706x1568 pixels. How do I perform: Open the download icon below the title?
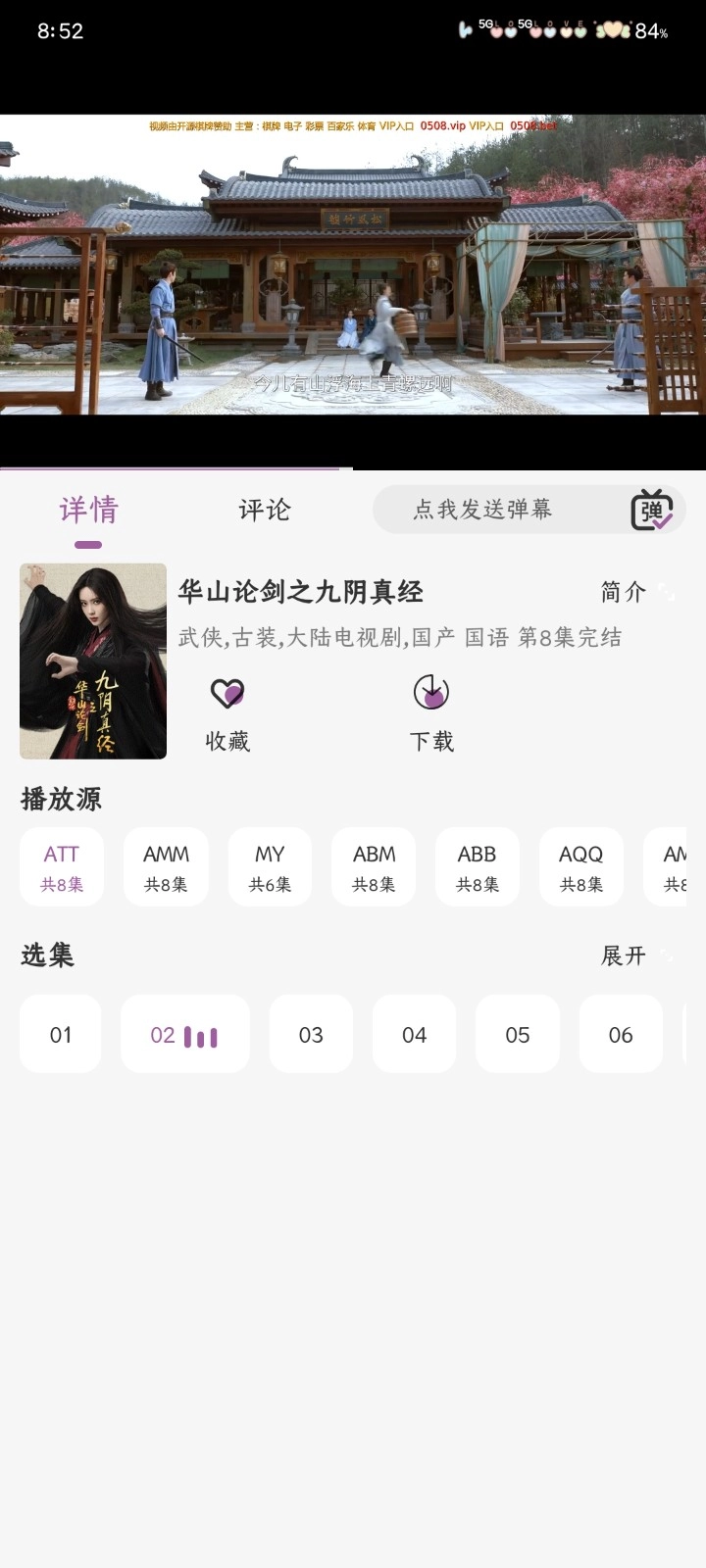click(431, 693)
